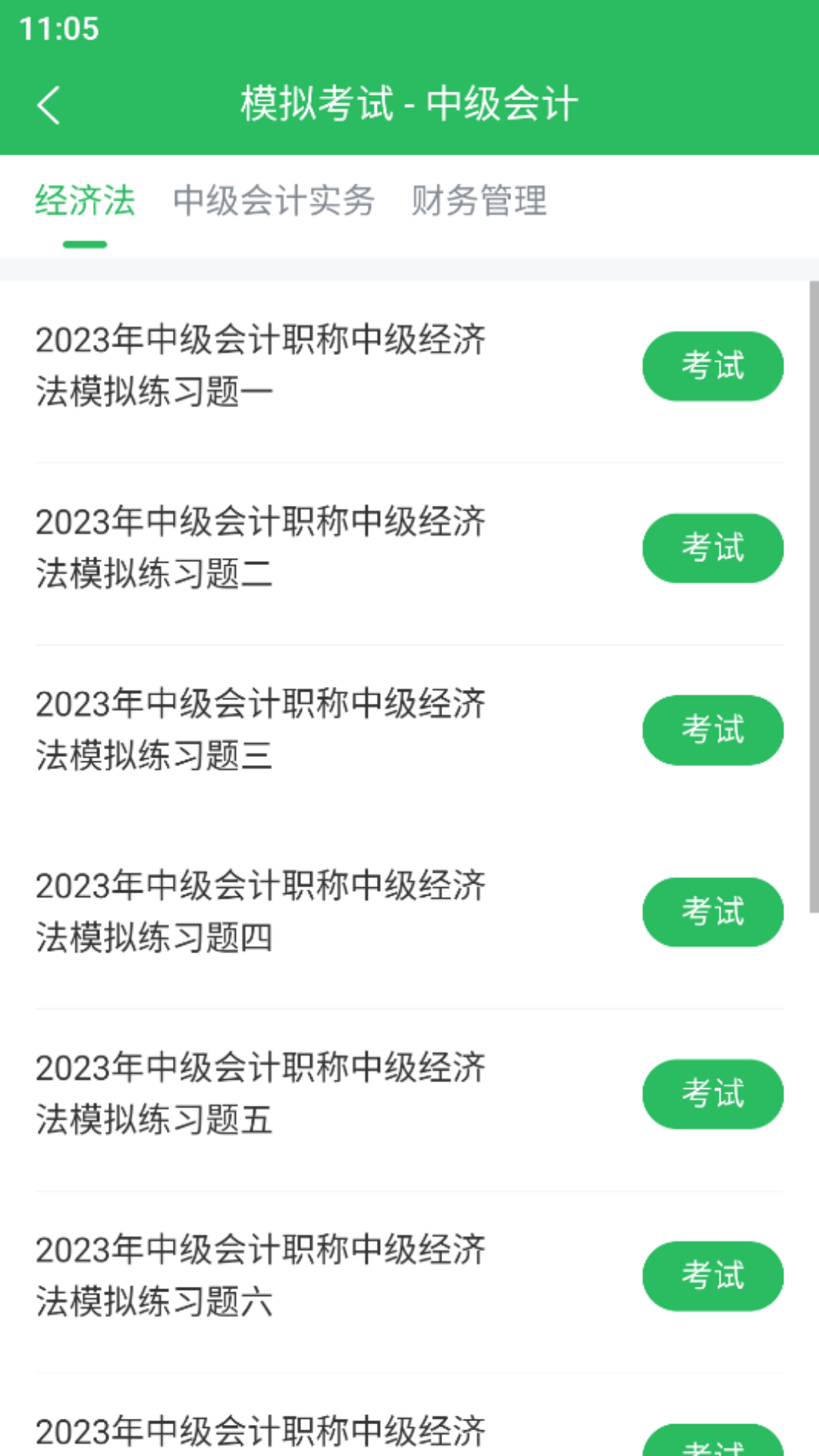The image size is (819, 1456).
Task: Tap 考试 next to 模拟练习题一
Action: click(713, 366)
